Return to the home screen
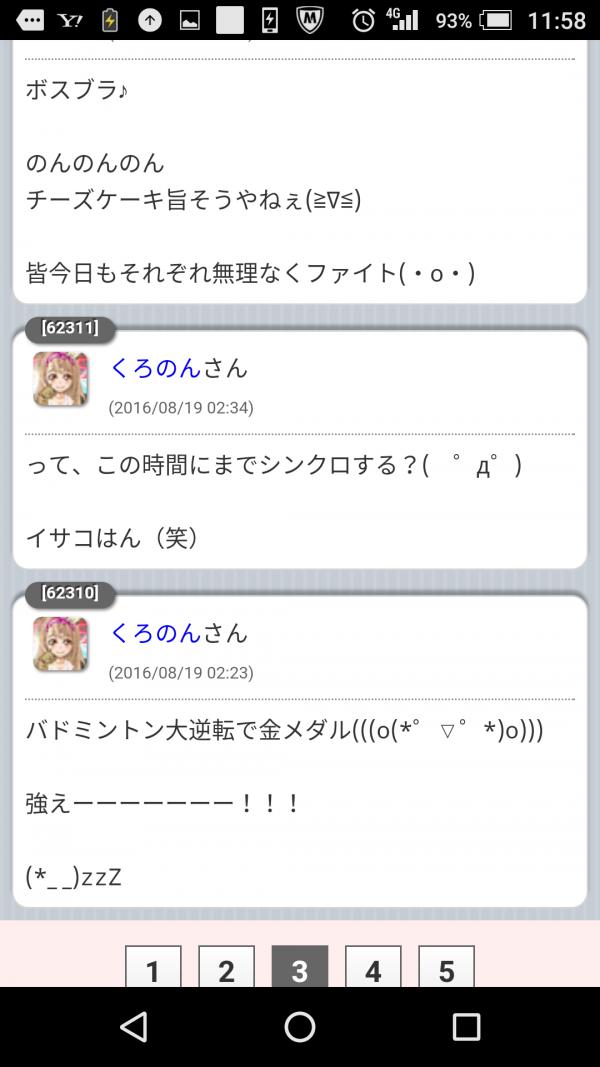 click(x=300, y=1027)
